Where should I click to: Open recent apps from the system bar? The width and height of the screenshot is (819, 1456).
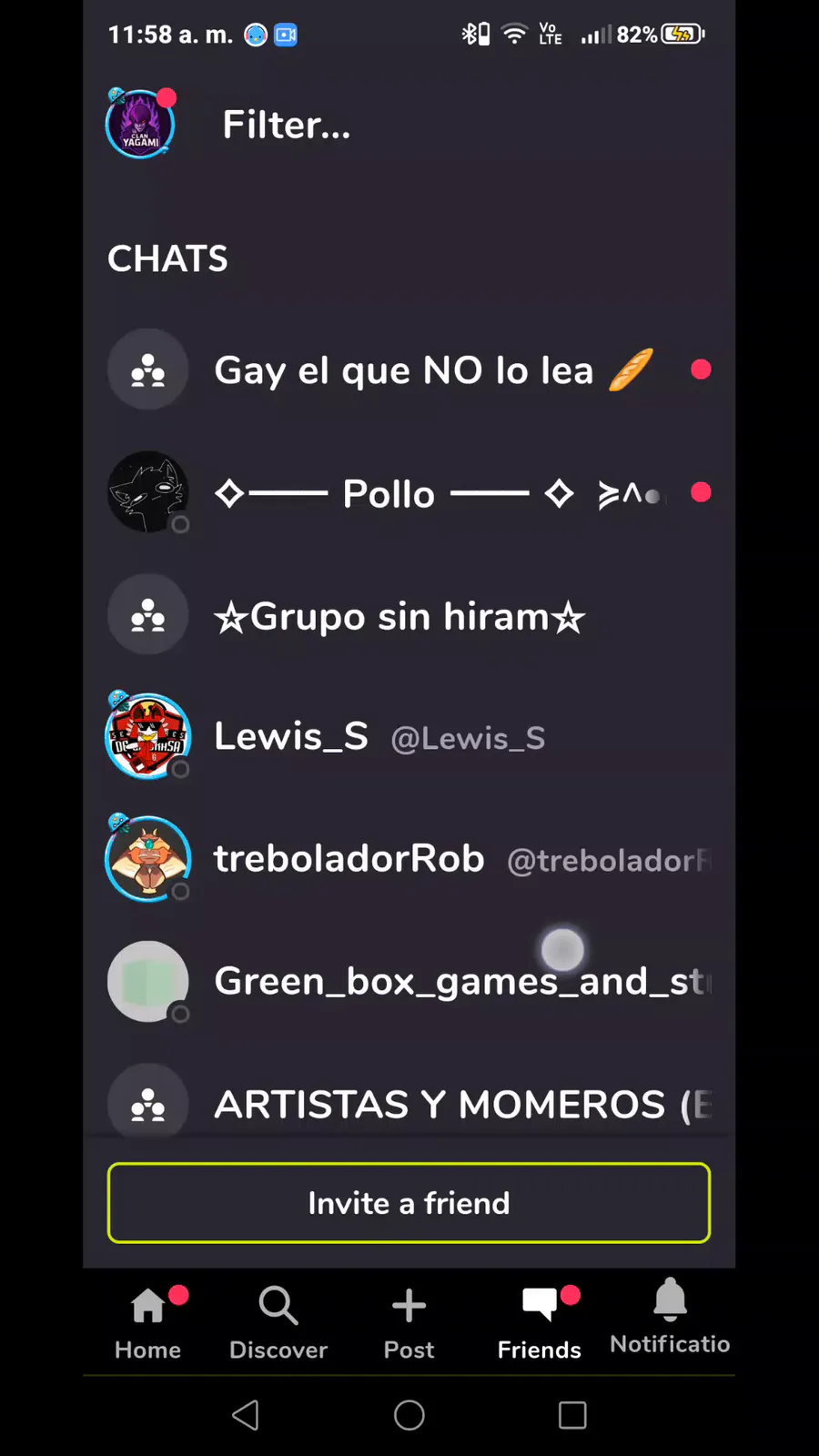572,1415
